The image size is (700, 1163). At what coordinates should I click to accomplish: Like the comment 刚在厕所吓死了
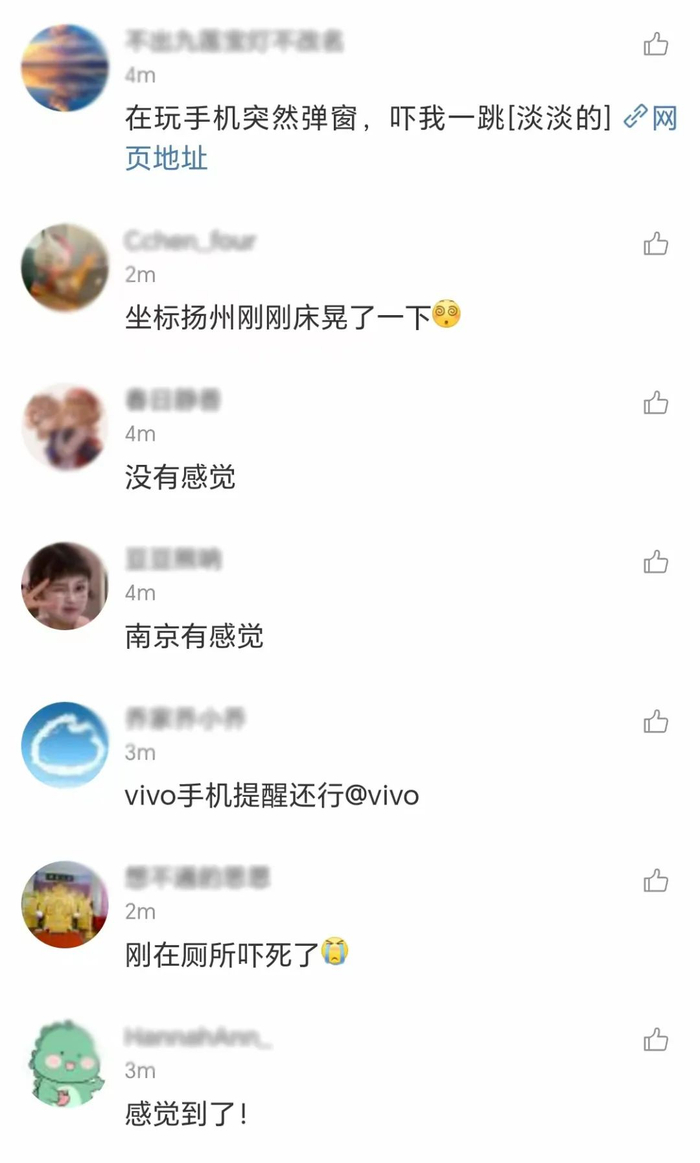656,881
